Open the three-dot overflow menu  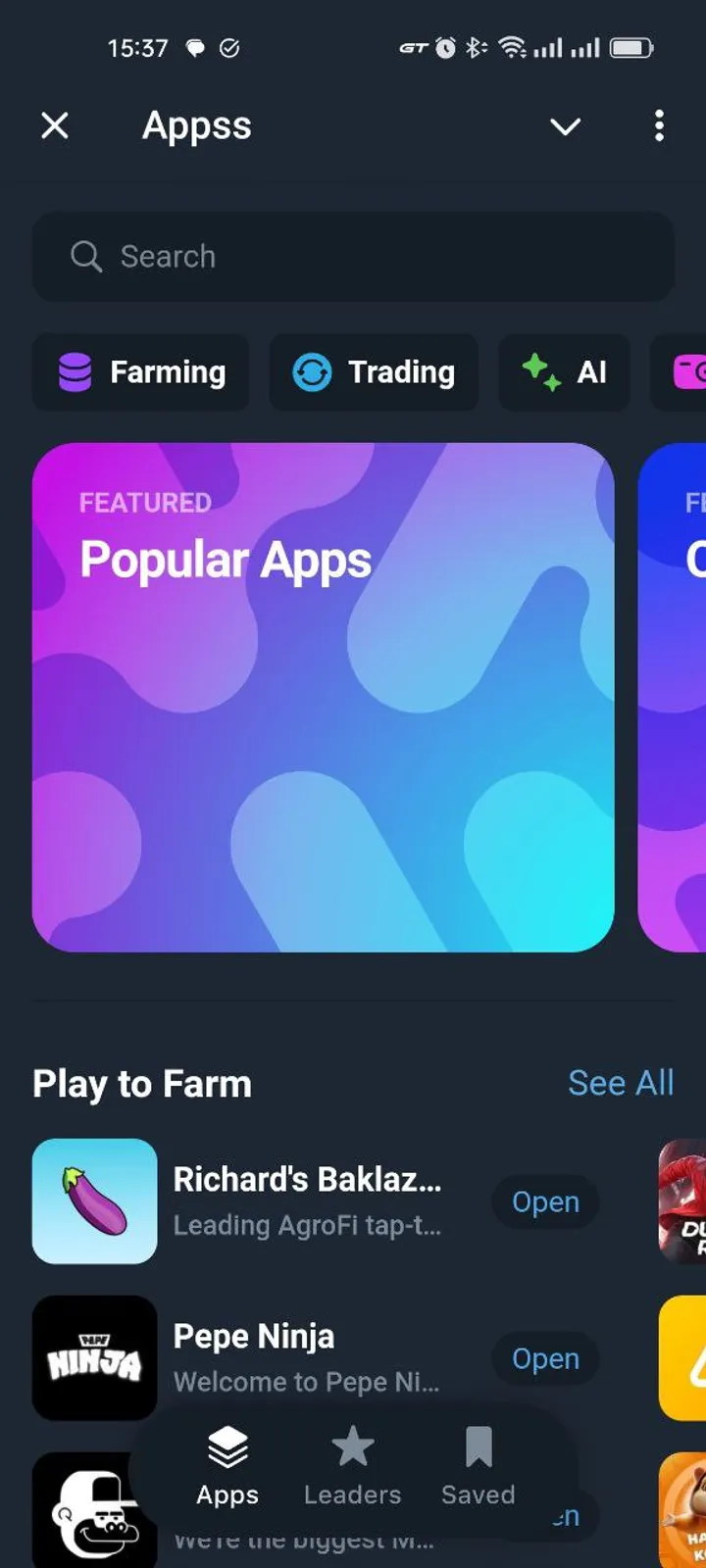pyautogui.click(x=659, y=125)
